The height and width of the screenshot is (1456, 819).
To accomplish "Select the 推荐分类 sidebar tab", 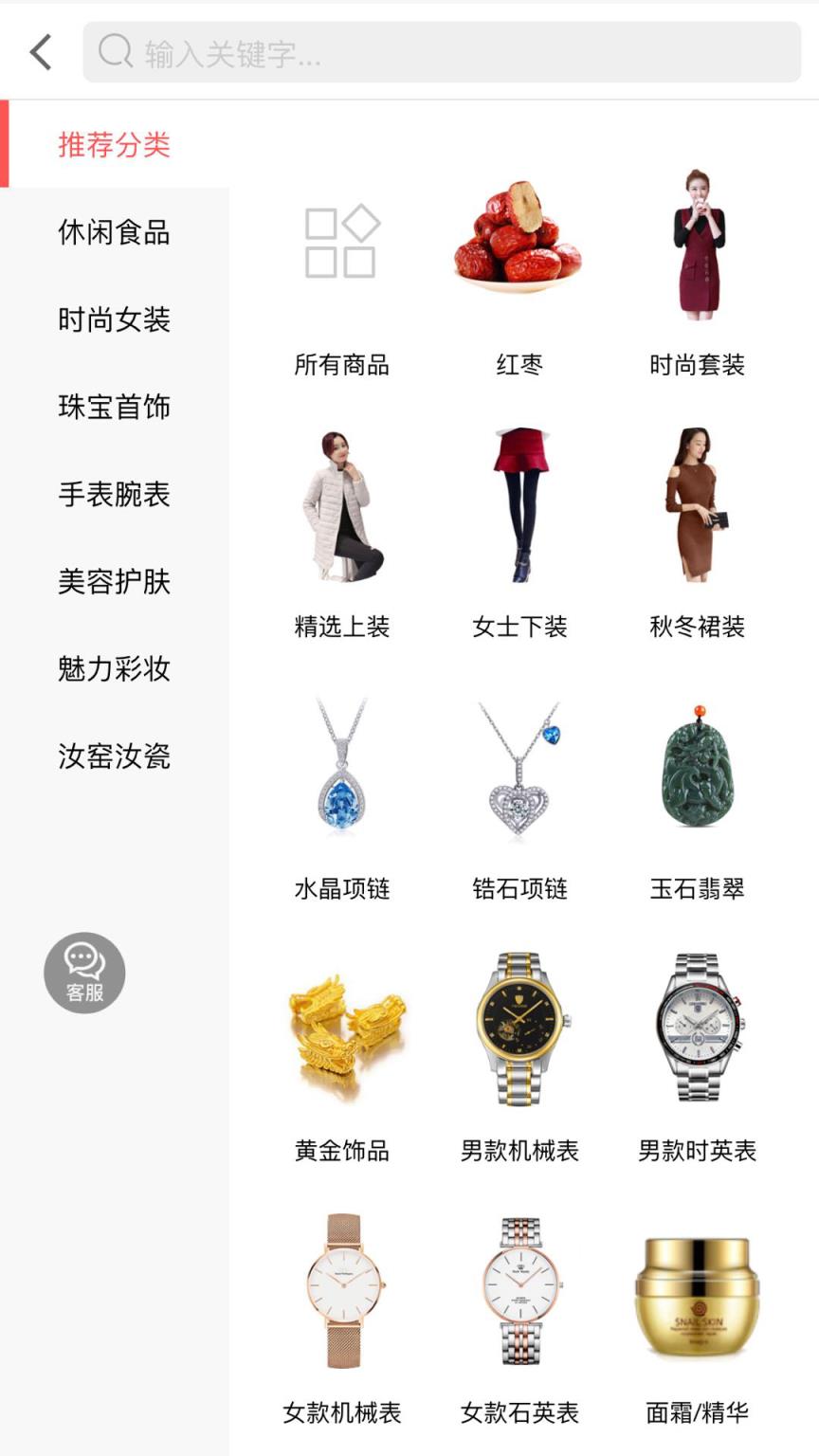I will [113, 146].
